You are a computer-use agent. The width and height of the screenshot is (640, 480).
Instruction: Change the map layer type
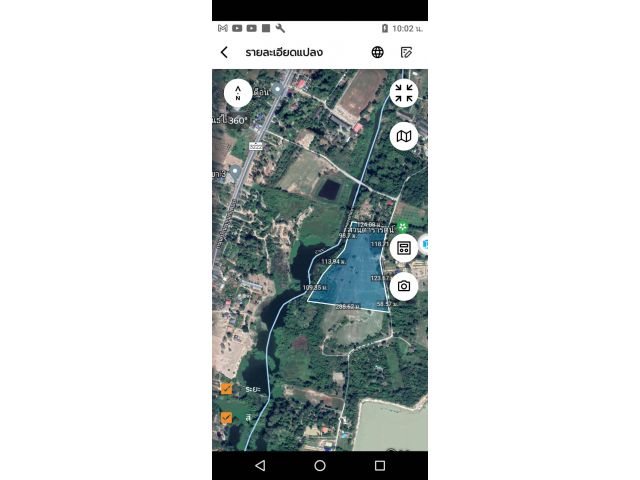click(404, 136)
